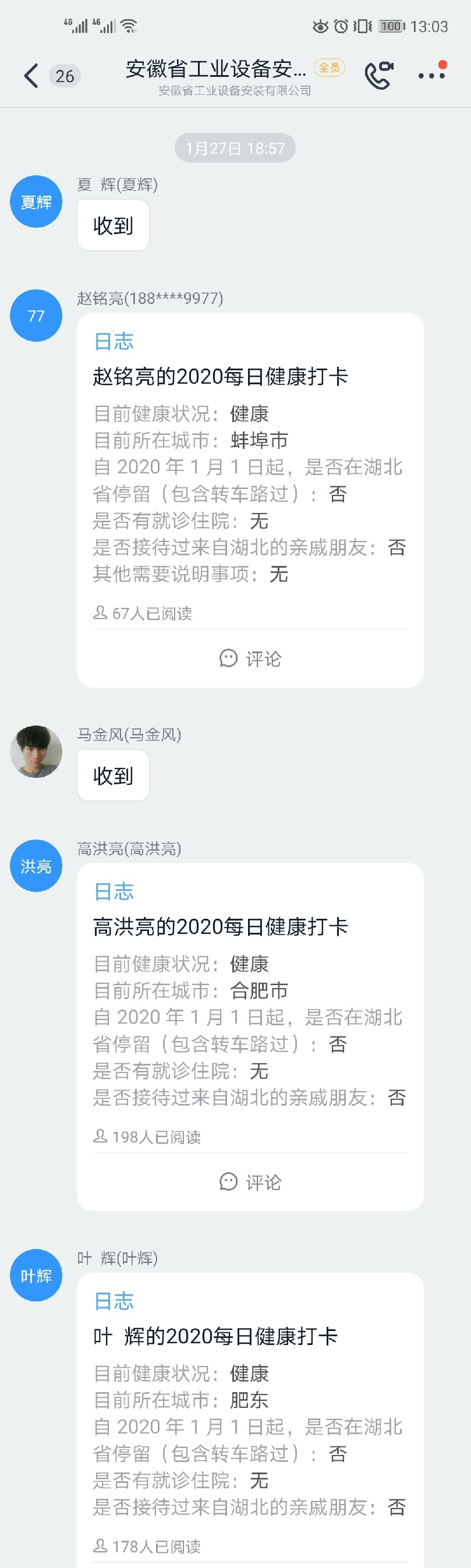Open 夏辉's profile avatar
This screenshot has height=1568, width=471.
pos(36,201)
